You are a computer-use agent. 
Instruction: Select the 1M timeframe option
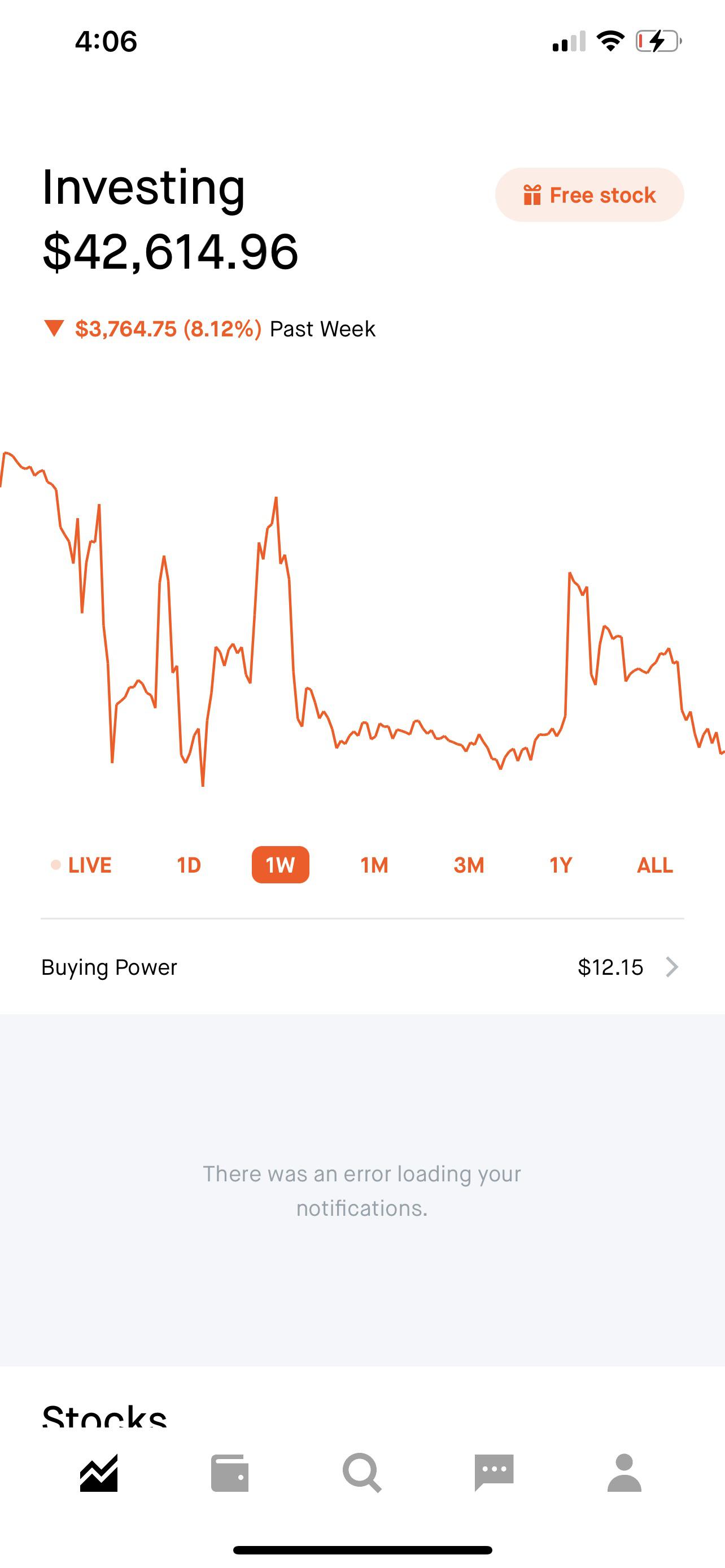point(373,864)
